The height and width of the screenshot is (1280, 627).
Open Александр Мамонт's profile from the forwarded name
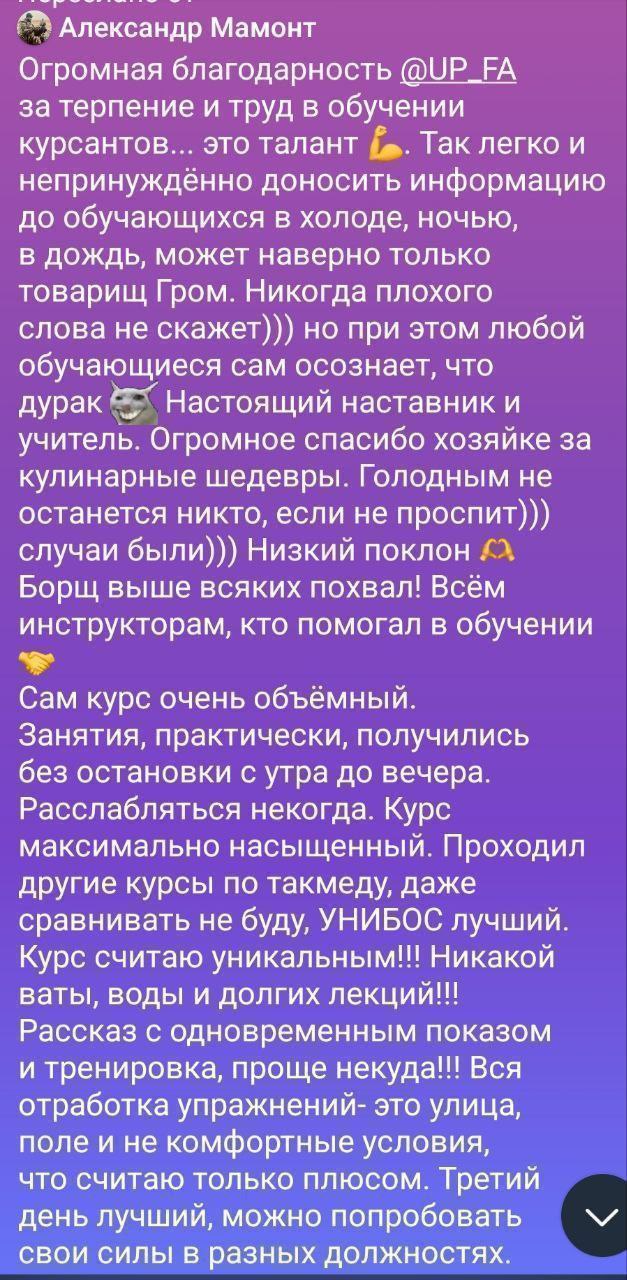pyautogui.click(x=187, y=29)
